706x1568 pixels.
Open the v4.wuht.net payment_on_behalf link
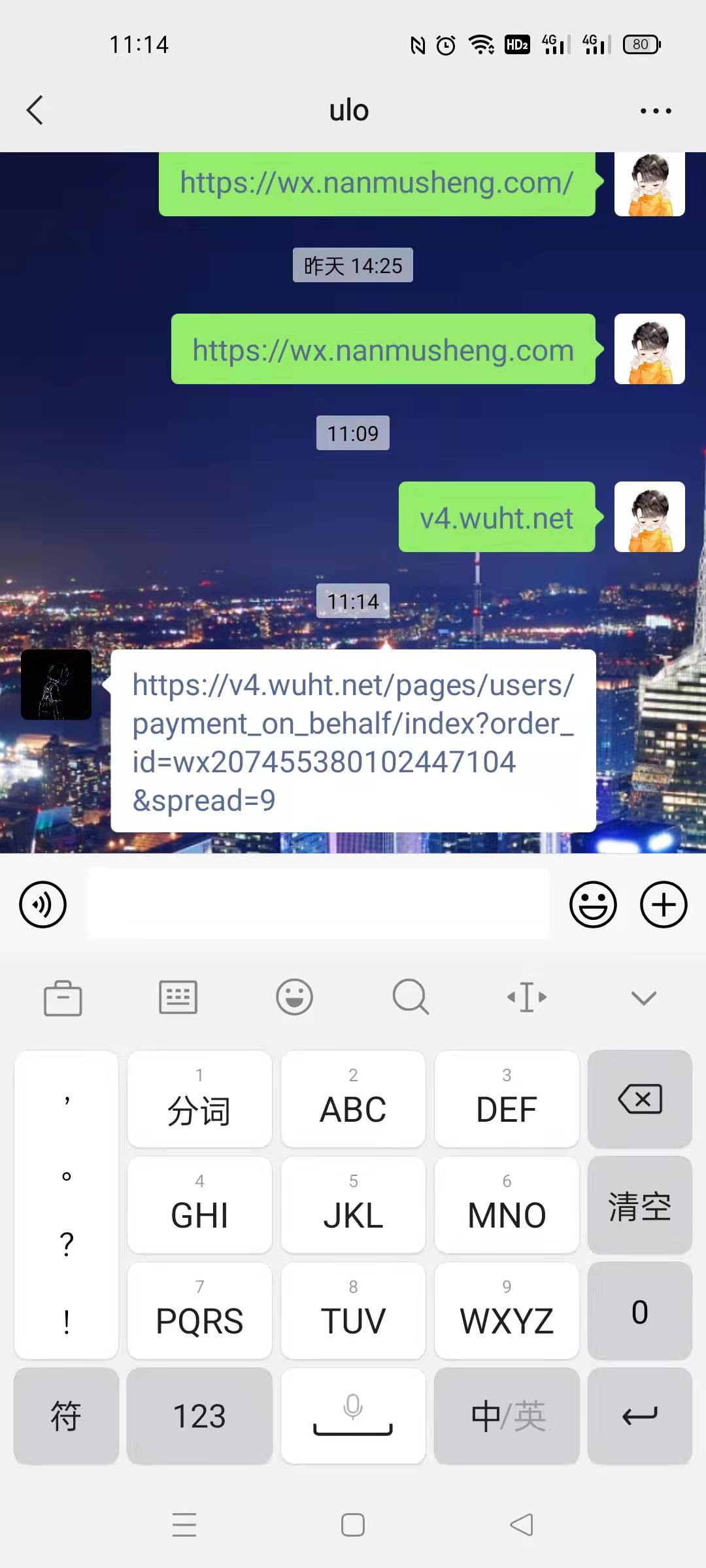353,742
